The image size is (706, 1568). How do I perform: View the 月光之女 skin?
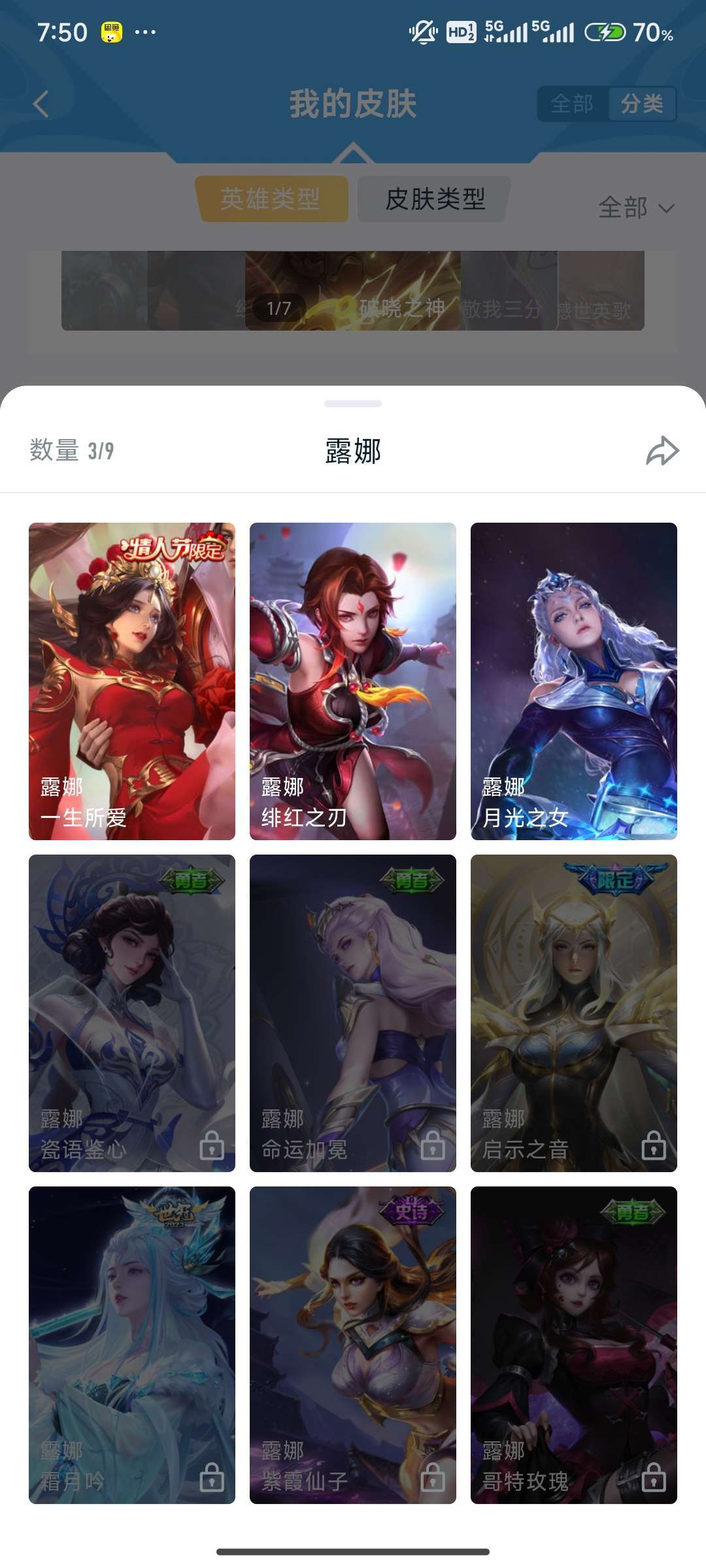(573, 681)
